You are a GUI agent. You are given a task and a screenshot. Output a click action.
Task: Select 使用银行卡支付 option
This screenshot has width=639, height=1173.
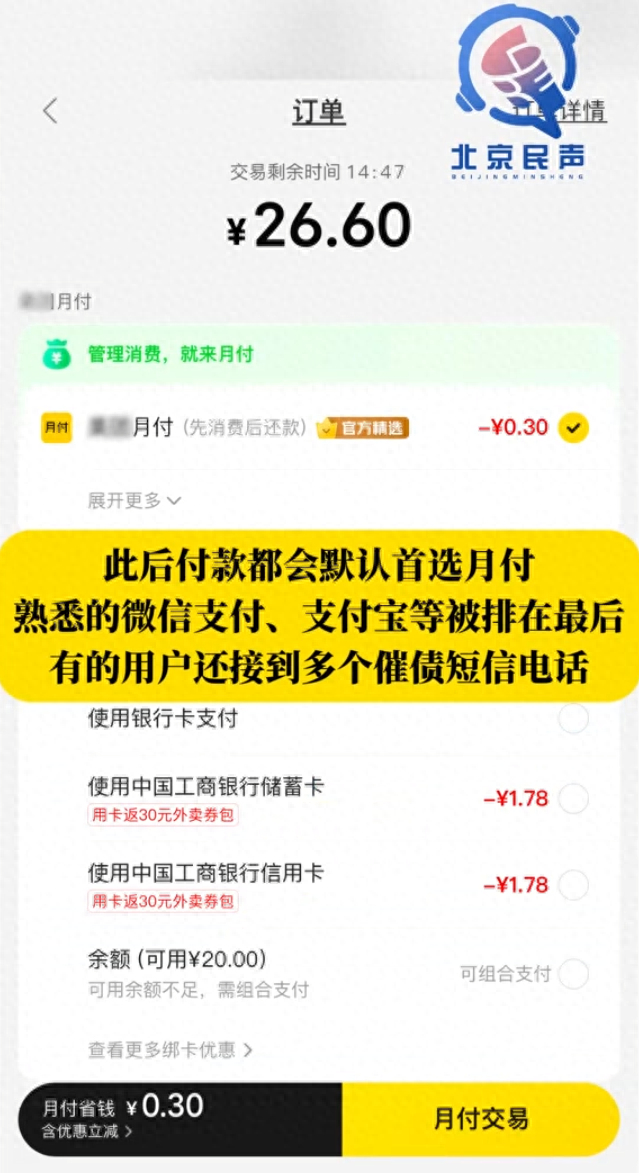pyautogui.click(x=573, y=719)
